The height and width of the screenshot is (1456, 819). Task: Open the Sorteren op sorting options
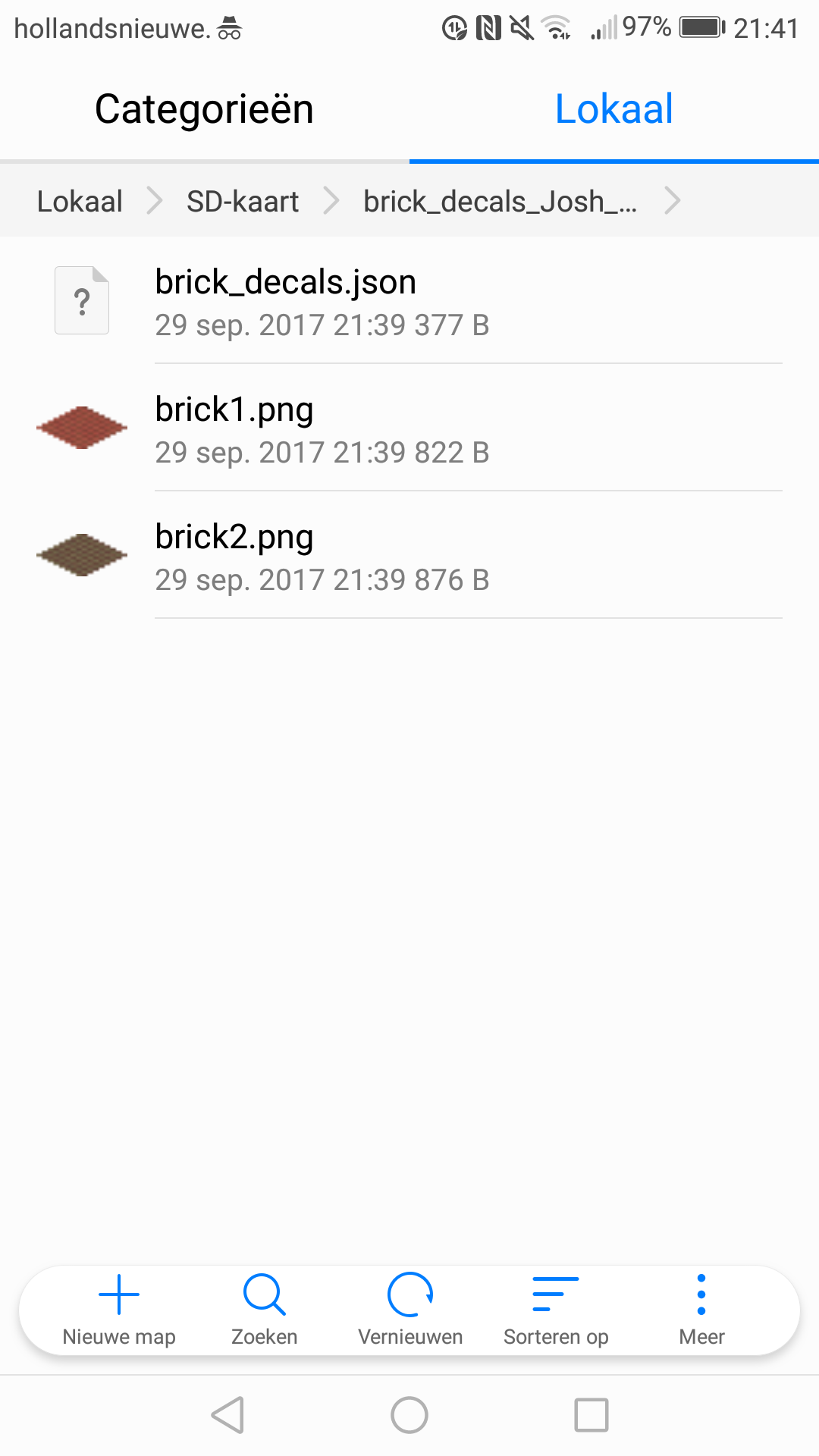pos(556,1310)
